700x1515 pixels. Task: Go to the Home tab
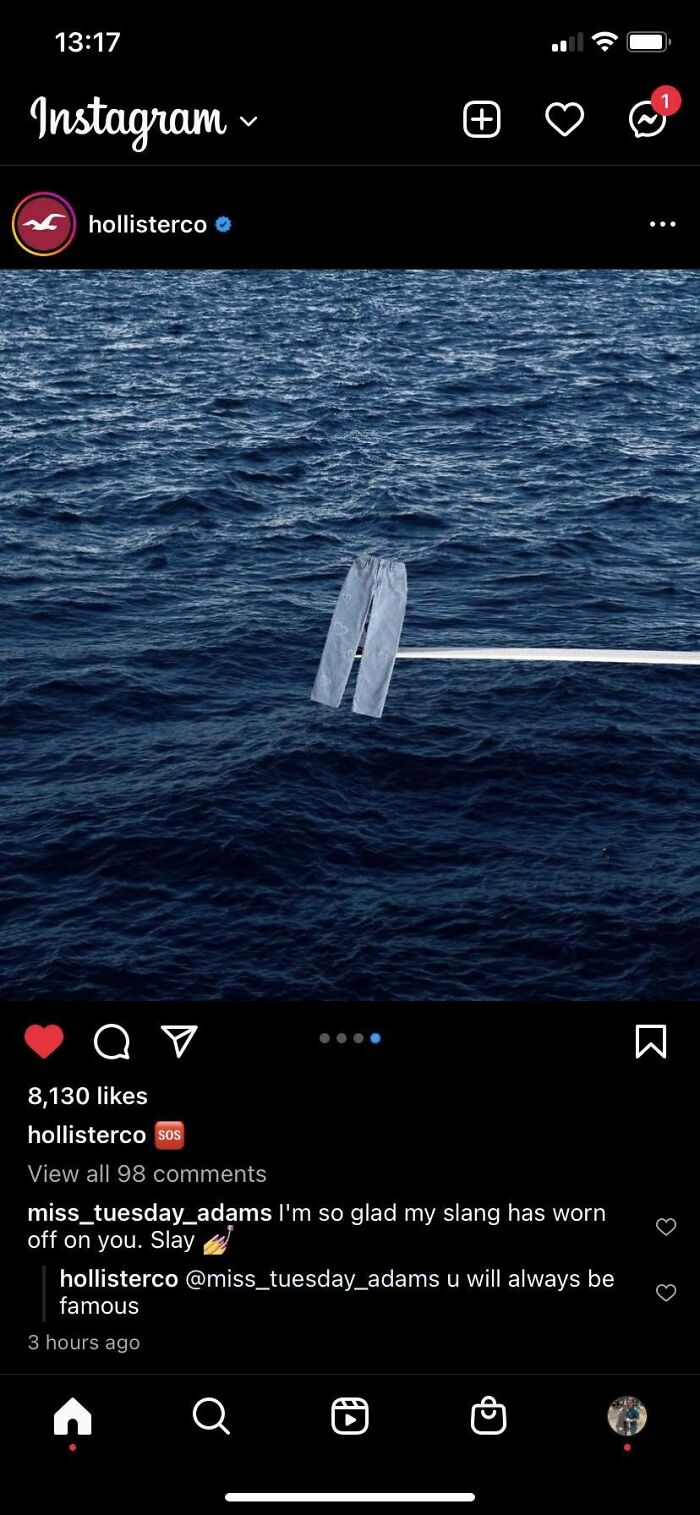72,1416
